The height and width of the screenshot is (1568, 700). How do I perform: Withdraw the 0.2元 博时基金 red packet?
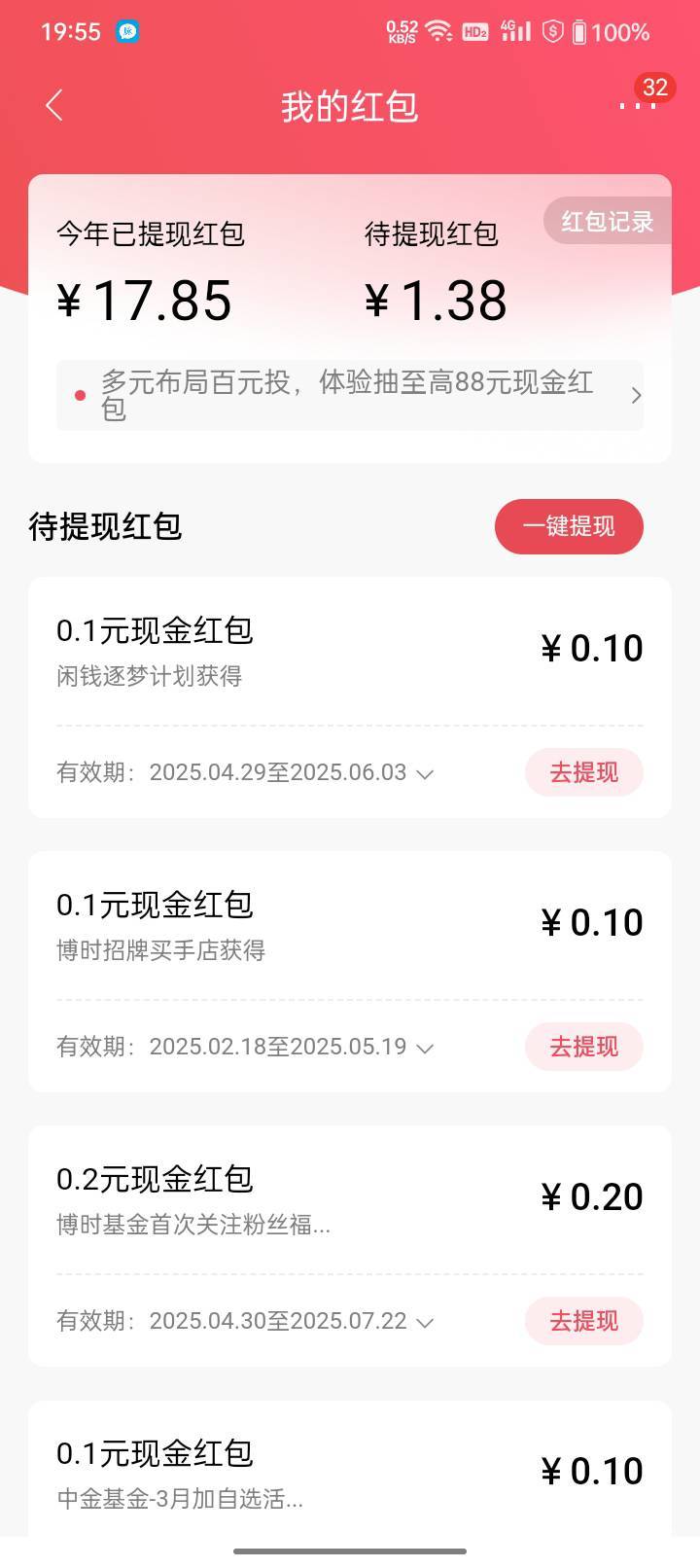tap(584, 1321)
